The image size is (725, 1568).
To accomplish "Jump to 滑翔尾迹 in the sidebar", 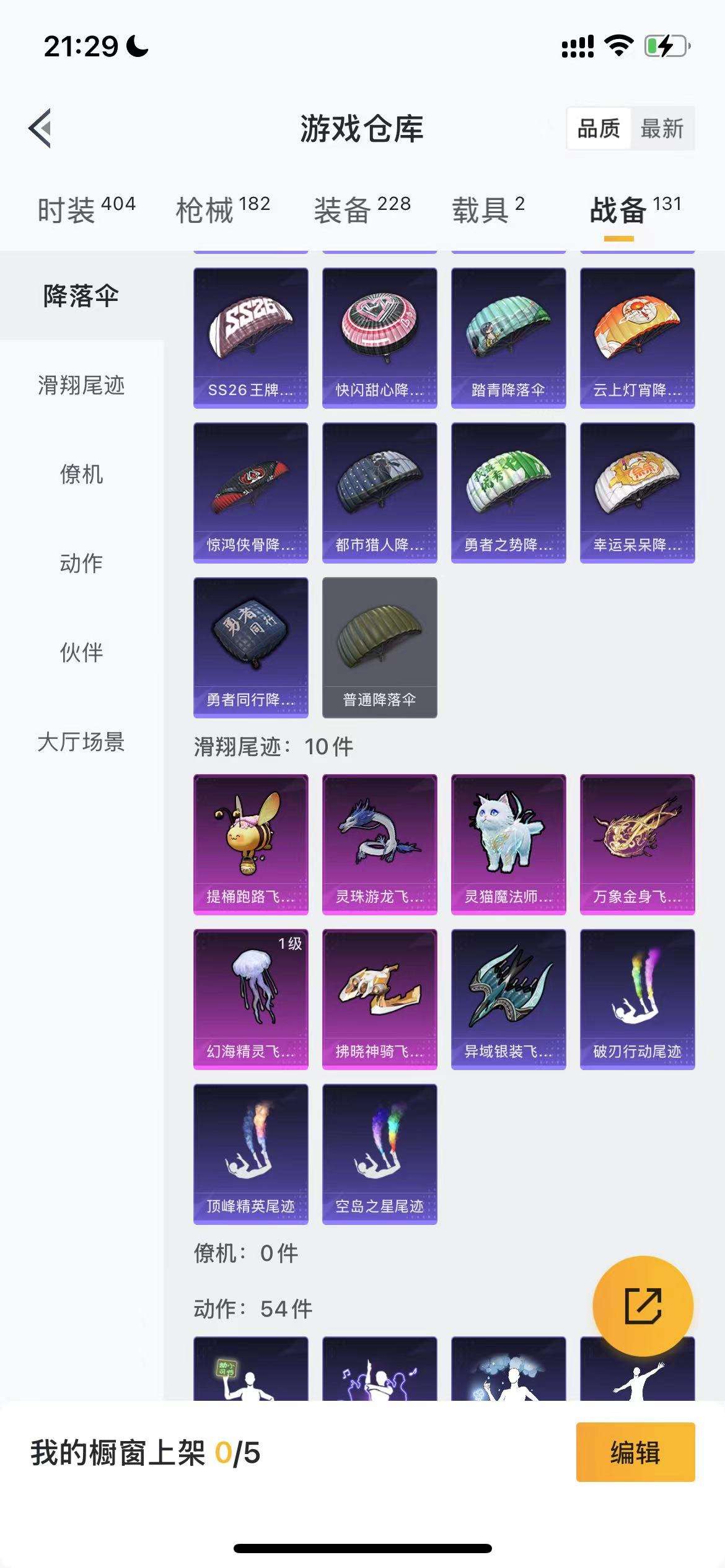I will [x=81, y=385].
